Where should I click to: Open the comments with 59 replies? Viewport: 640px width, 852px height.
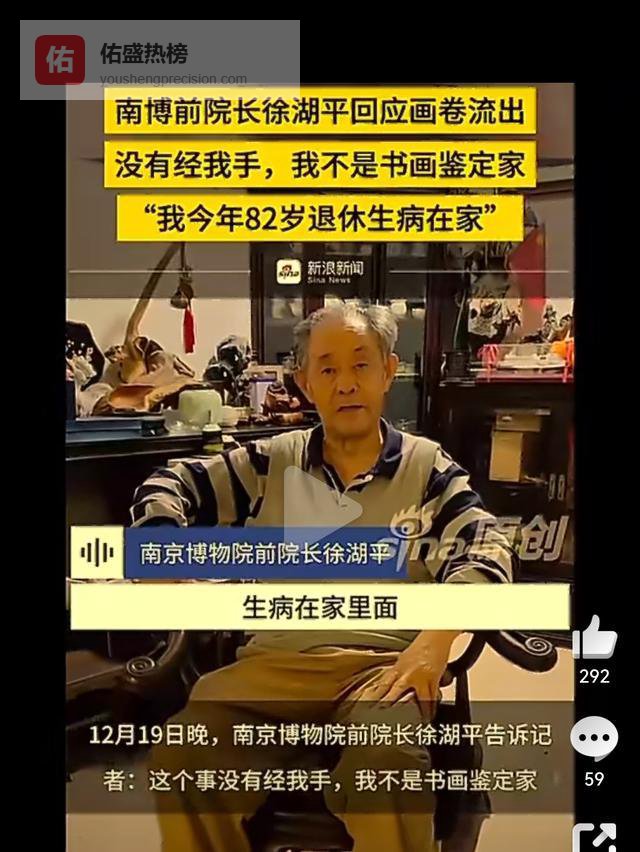click(594, 741)
